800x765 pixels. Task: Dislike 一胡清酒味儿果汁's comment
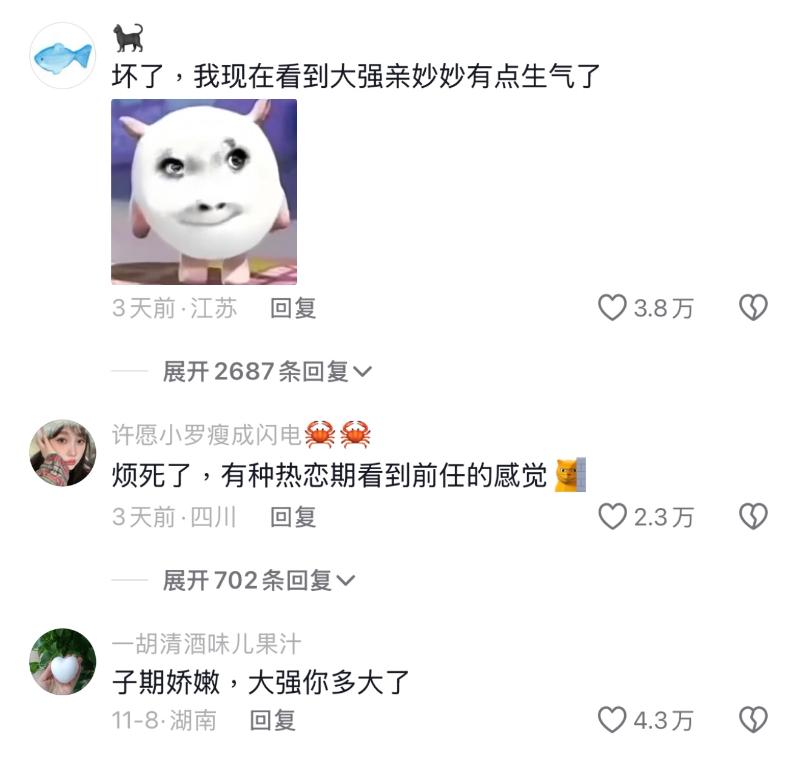753,719
